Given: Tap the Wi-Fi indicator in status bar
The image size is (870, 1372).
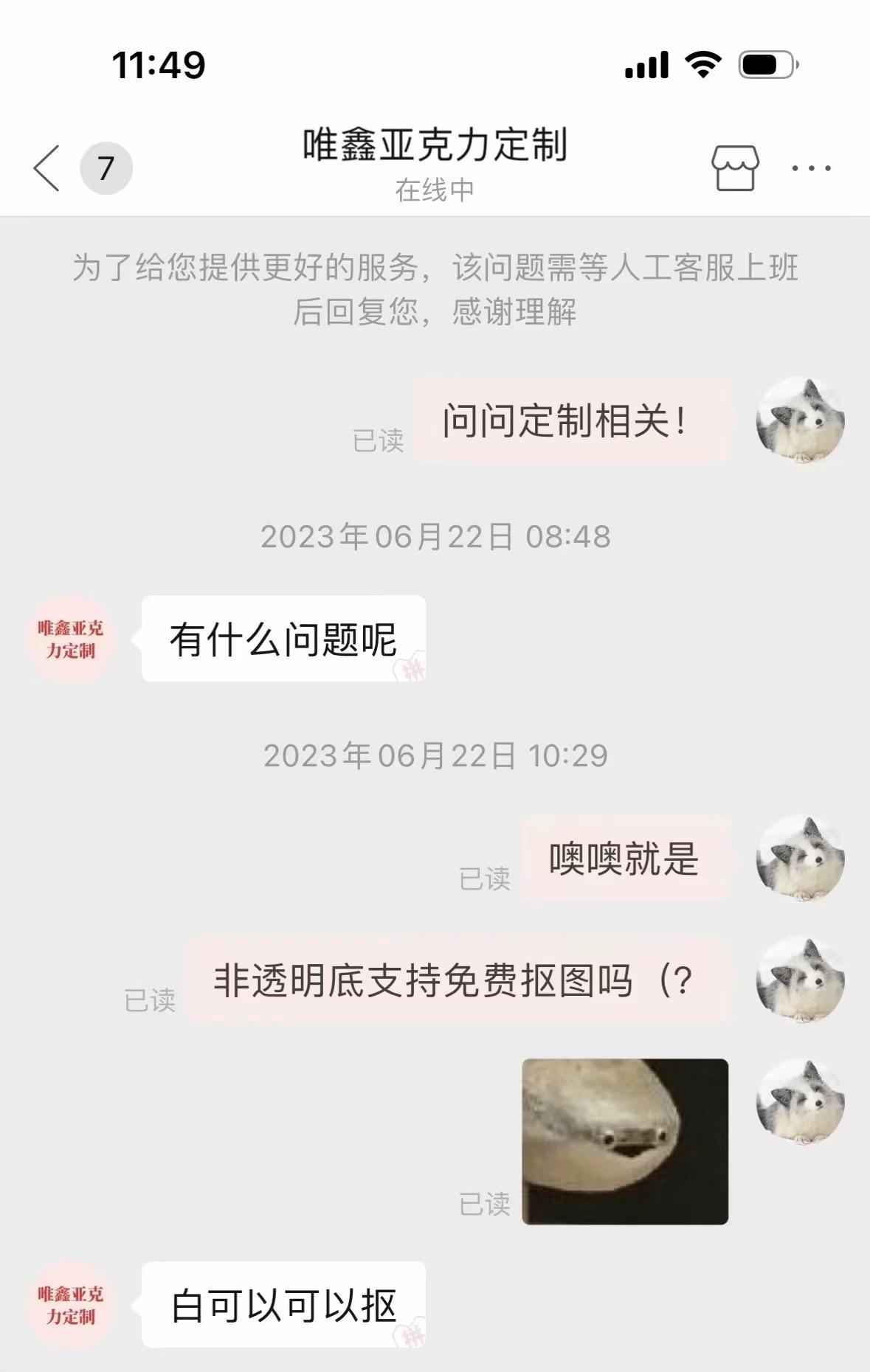Looking at the screenshot, I should click(x=705, y=64).
